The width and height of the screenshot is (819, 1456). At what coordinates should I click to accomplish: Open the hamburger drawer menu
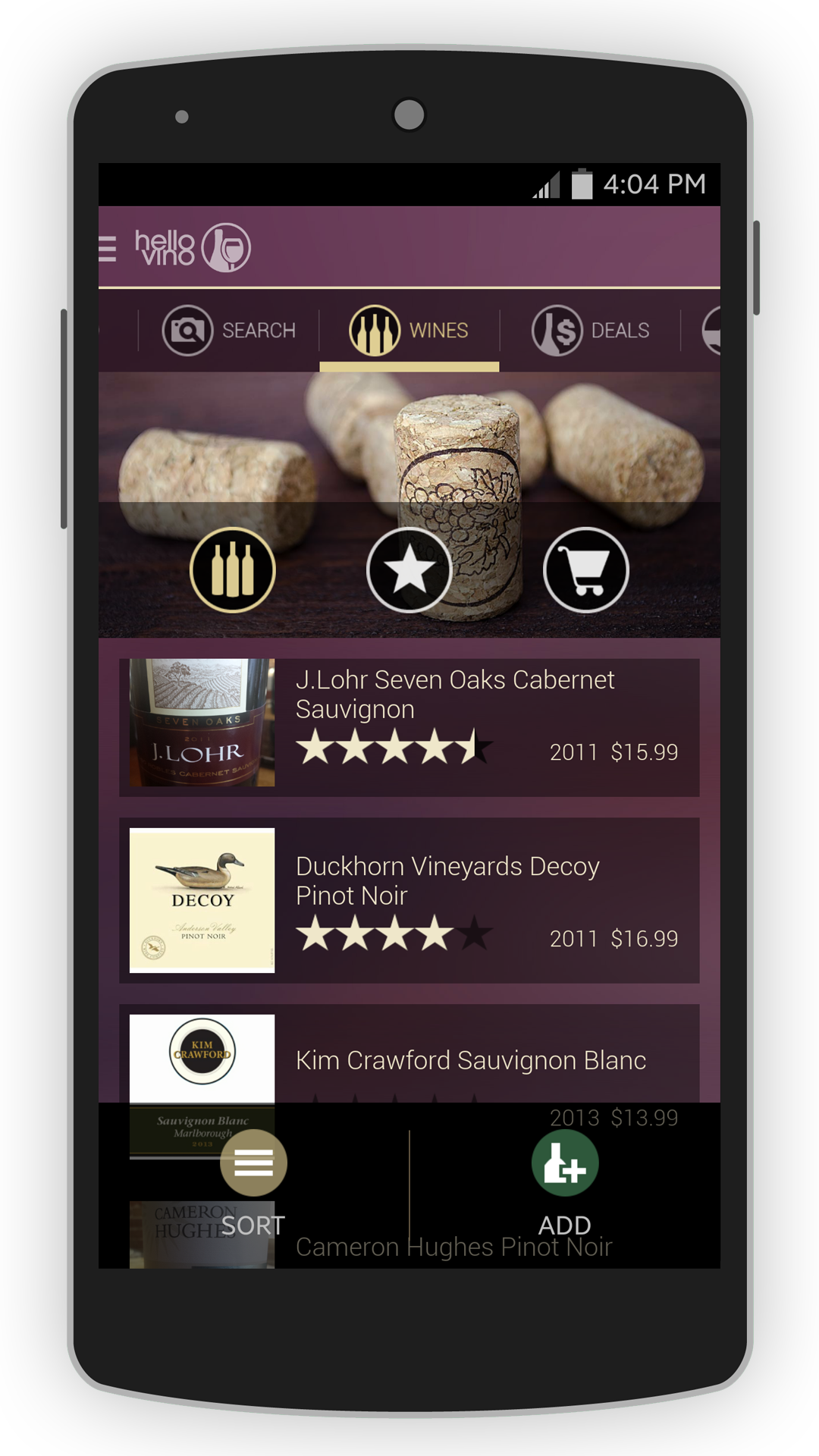pos(108,248)
